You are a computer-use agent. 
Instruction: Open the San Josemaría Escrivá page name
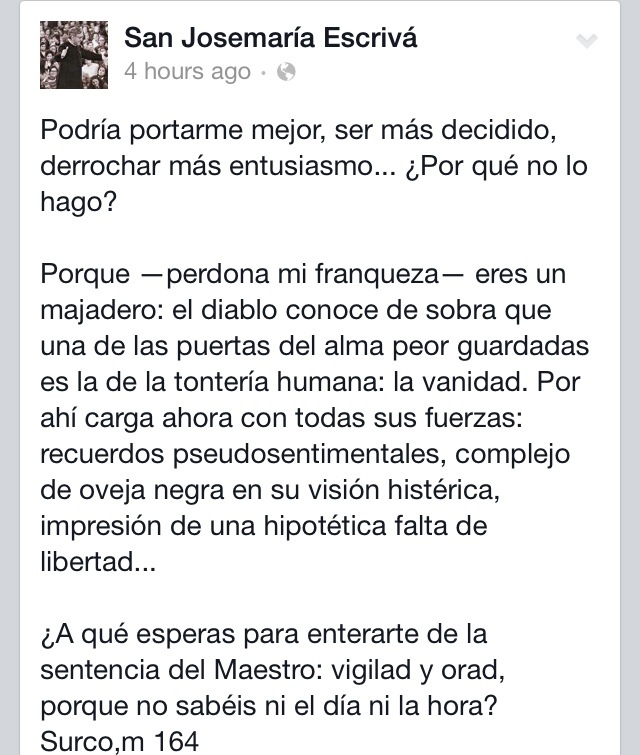pos(270,39)
